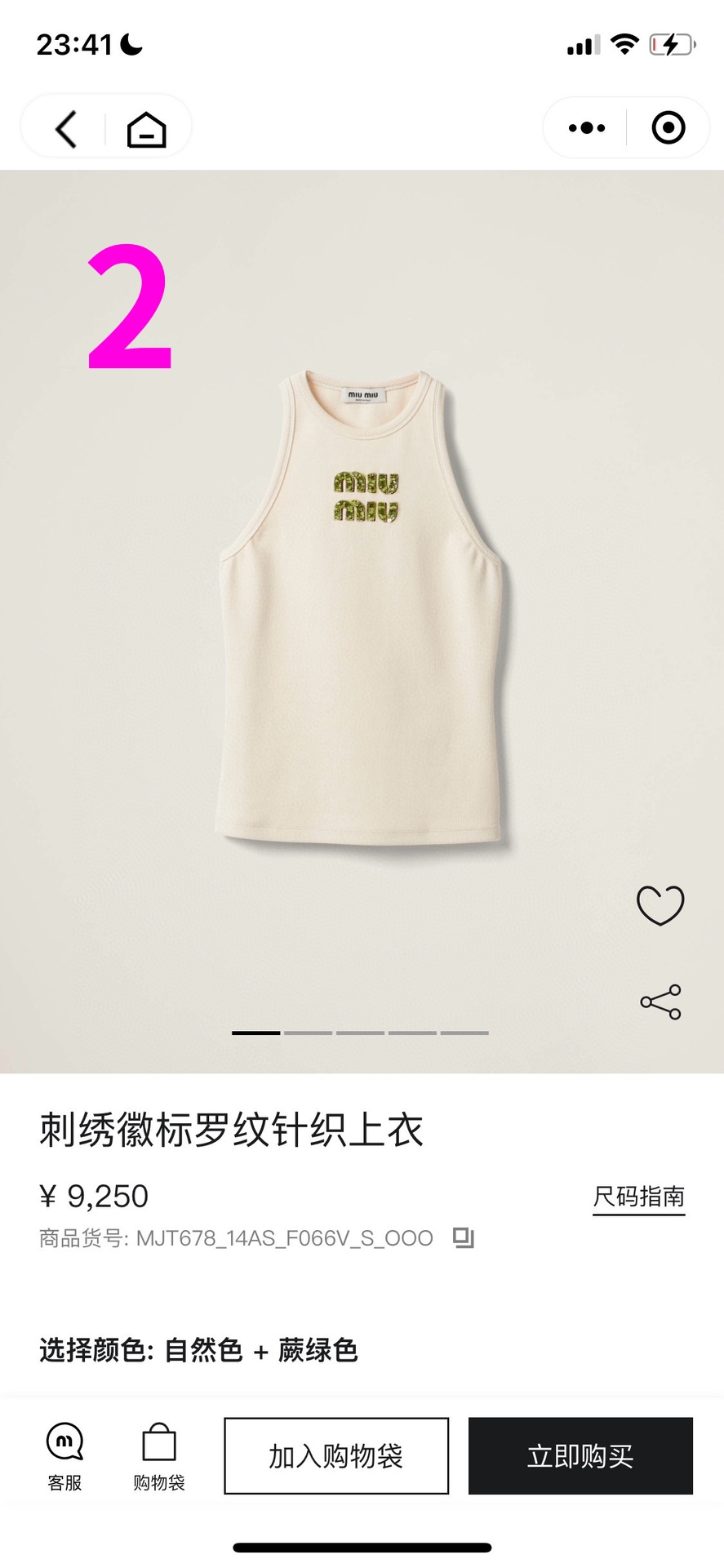The image size is (724, 1568).
Task: Go back to the previous page
Action: (x=66, y=129)
